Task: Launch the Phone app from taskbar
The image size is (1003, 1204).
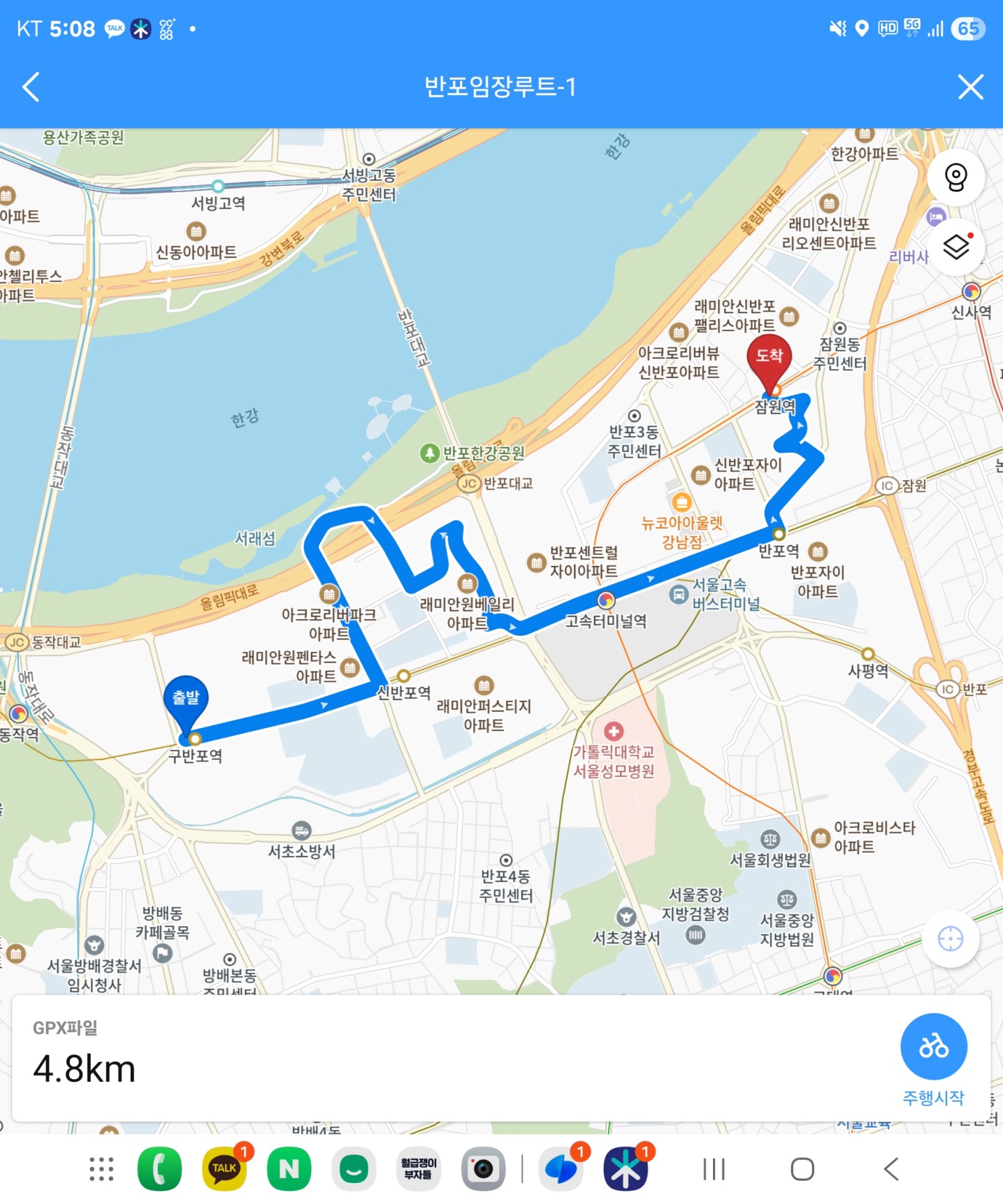Action: click(x=159, y=1169)
